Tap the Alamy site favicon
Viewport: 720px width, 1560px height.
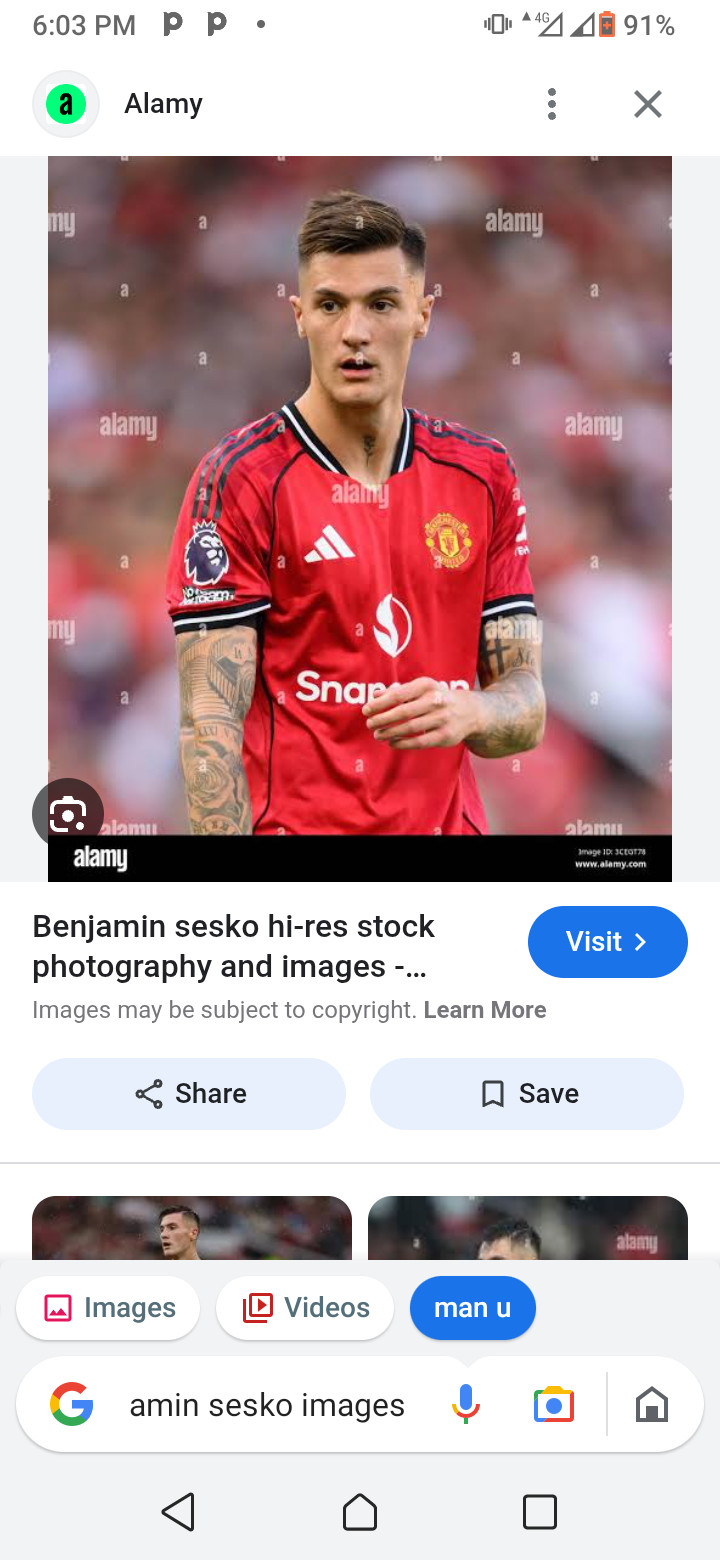[66, 103]
